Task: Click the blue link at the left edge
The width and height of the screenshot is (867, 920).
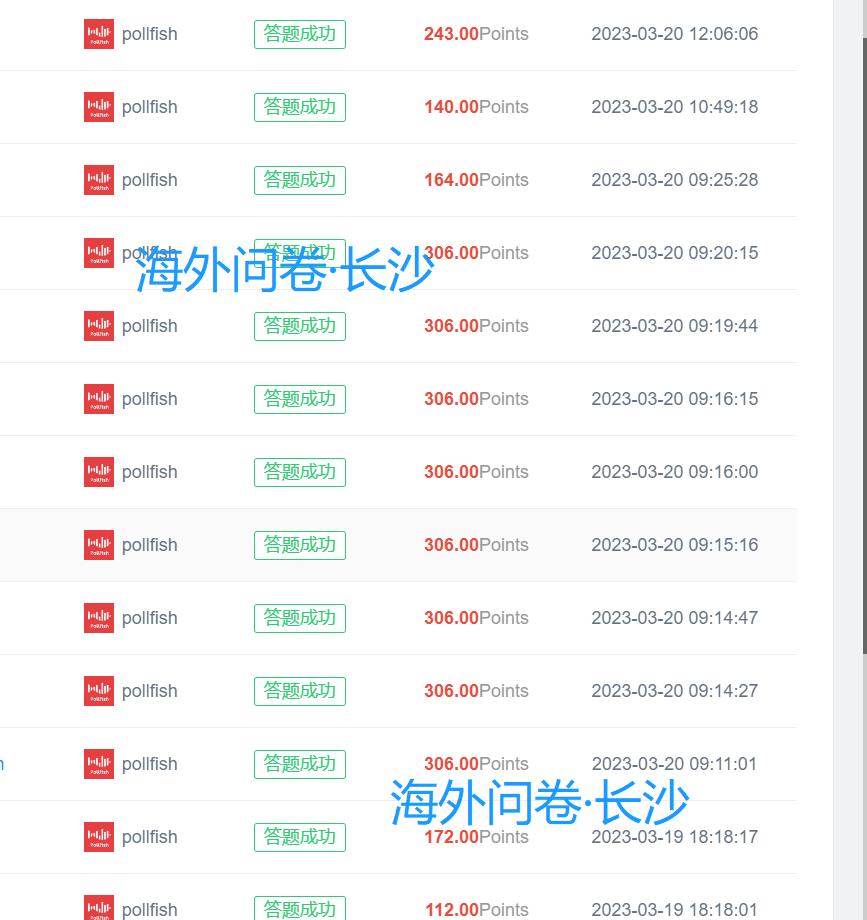Action: tap(4, 763)
